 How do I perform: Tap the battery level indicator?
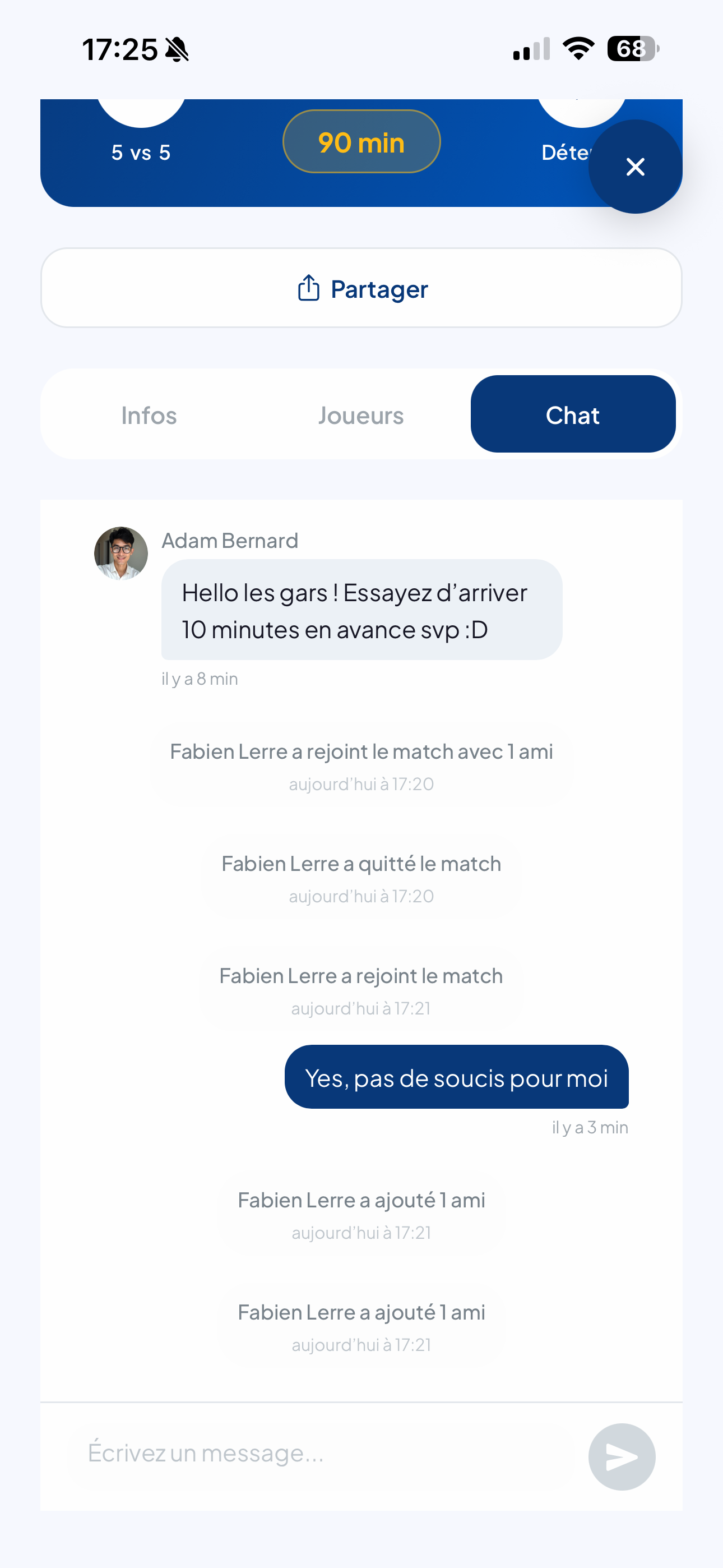point(633,49)
